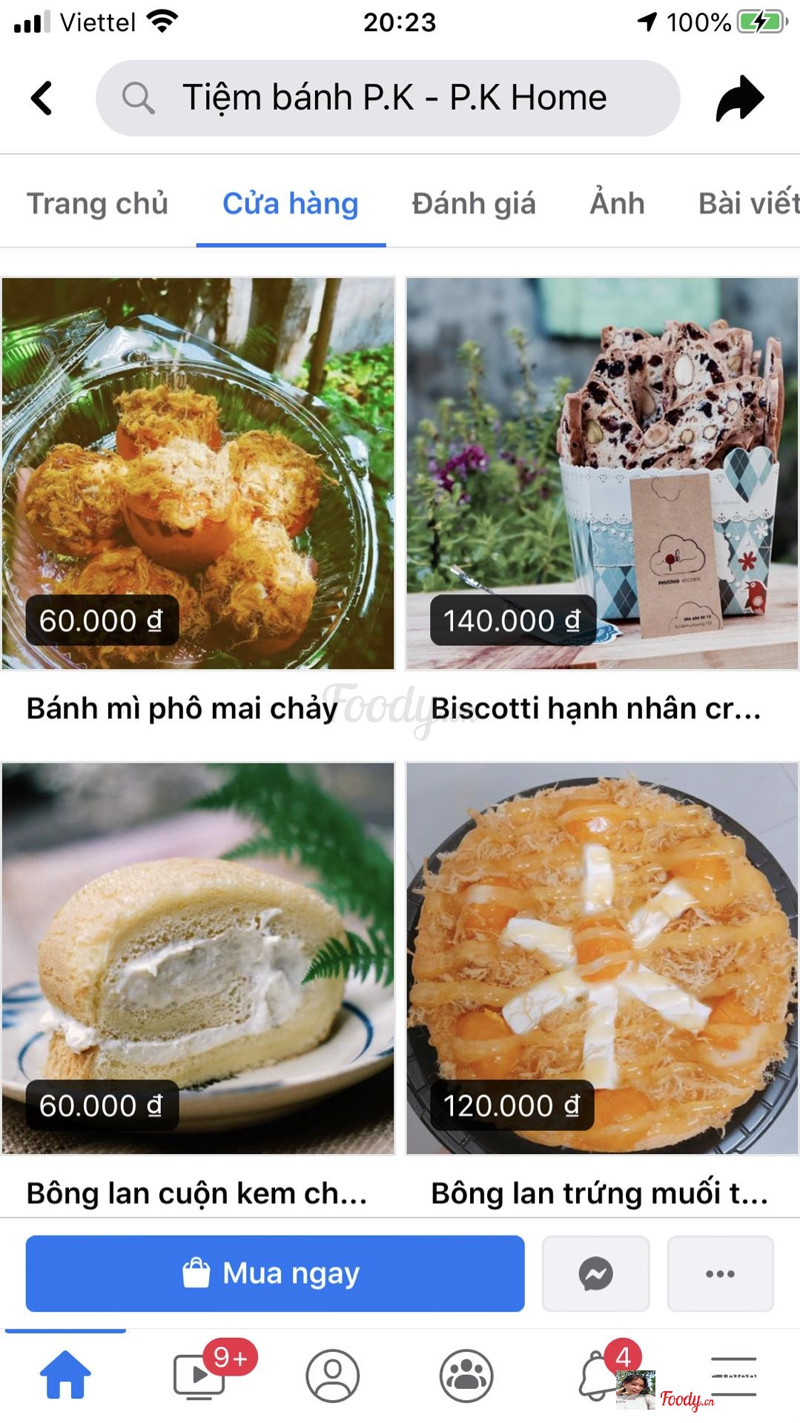
Task: Message the shop via Messenger
Action: tap(596, 1273)
